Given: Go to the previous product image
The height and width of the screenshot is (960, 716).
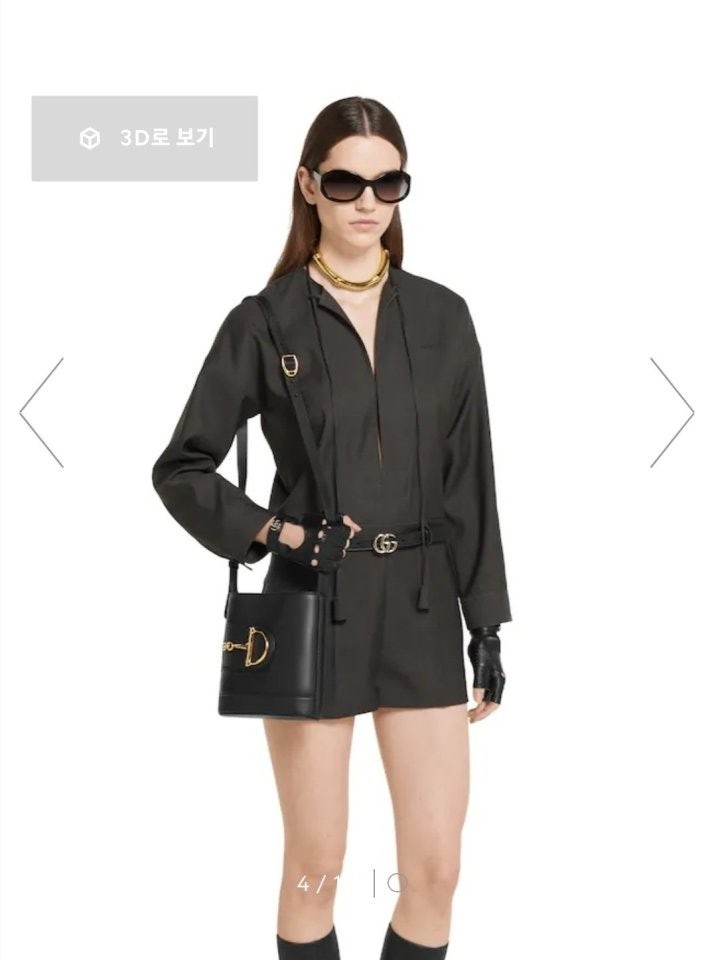Looking at the screenshot, I should coord(42,412).
